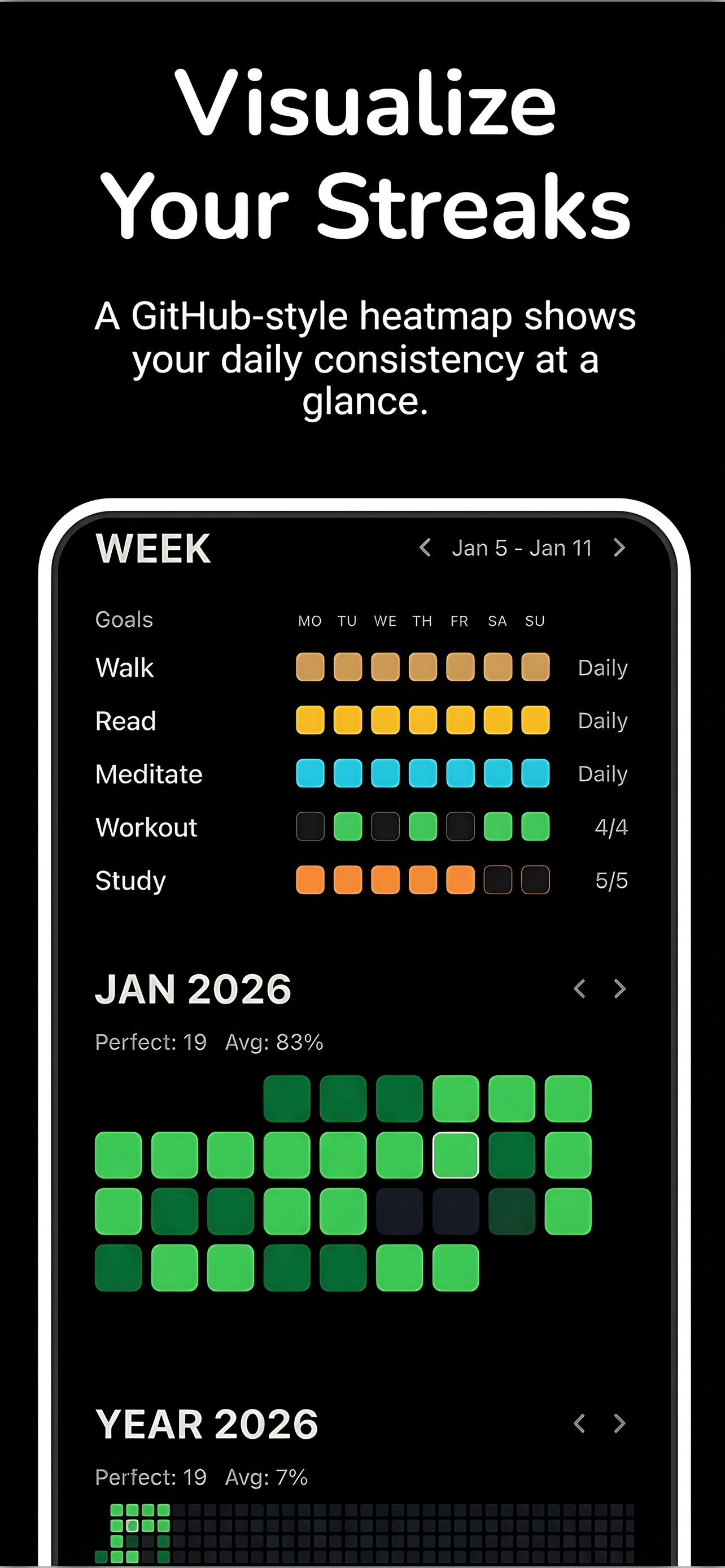Go back one year in Year 2026 view
Viewport: 725px width, 1568px height.
point(579,1424)
